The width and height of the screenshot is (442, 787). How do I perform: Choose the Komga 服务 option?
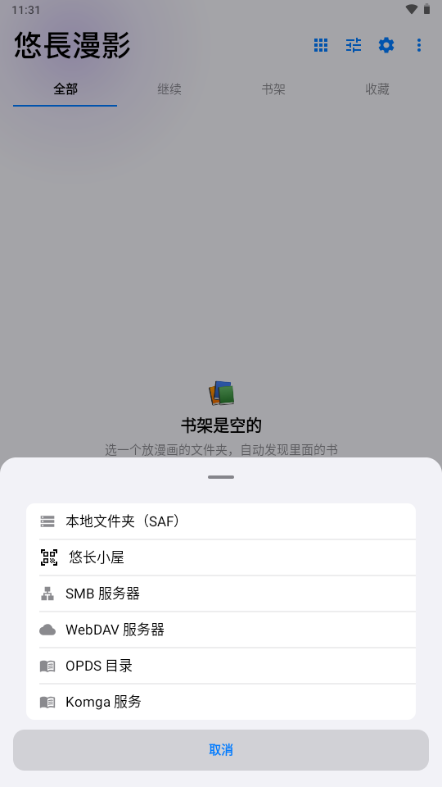221,702
